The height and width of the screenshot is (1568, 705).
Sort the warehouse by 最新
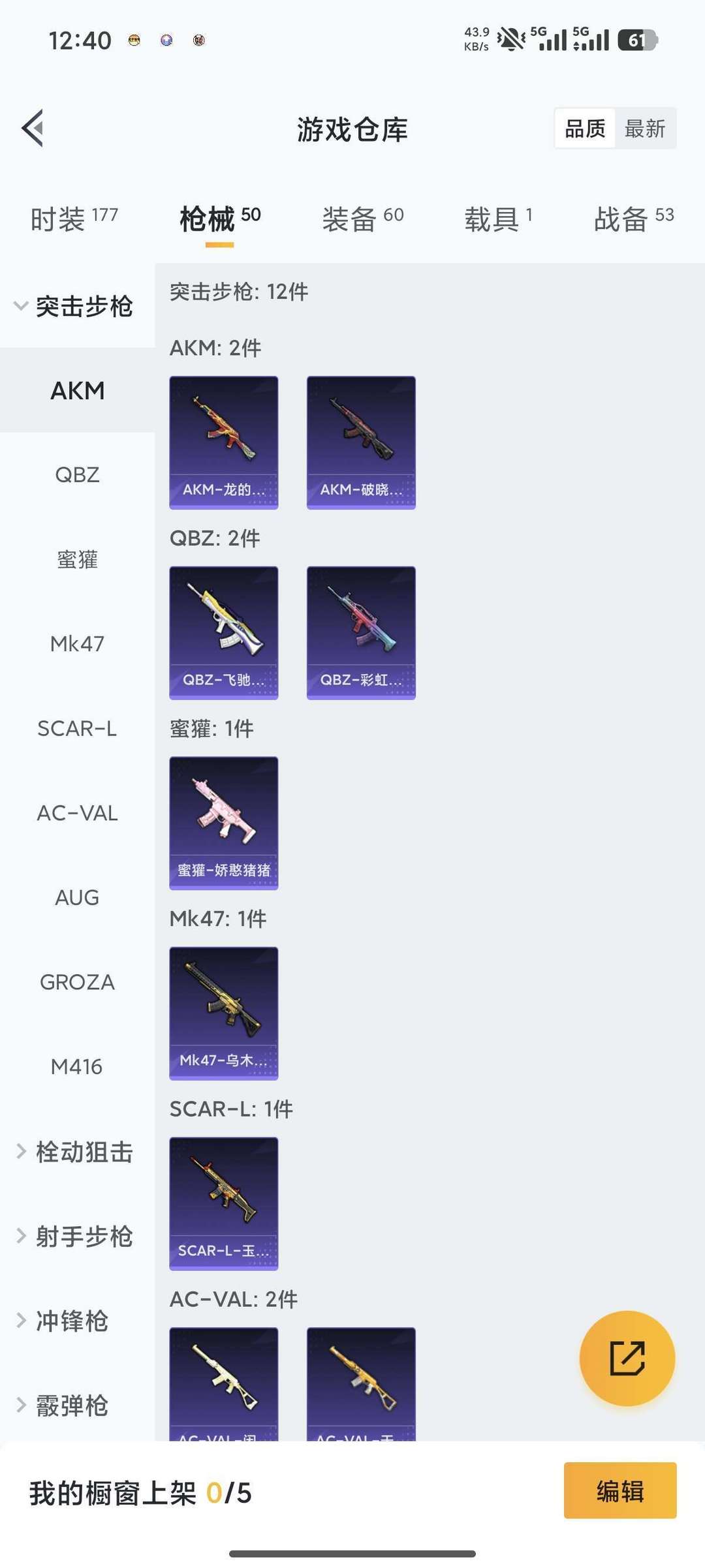click(644, 129)
